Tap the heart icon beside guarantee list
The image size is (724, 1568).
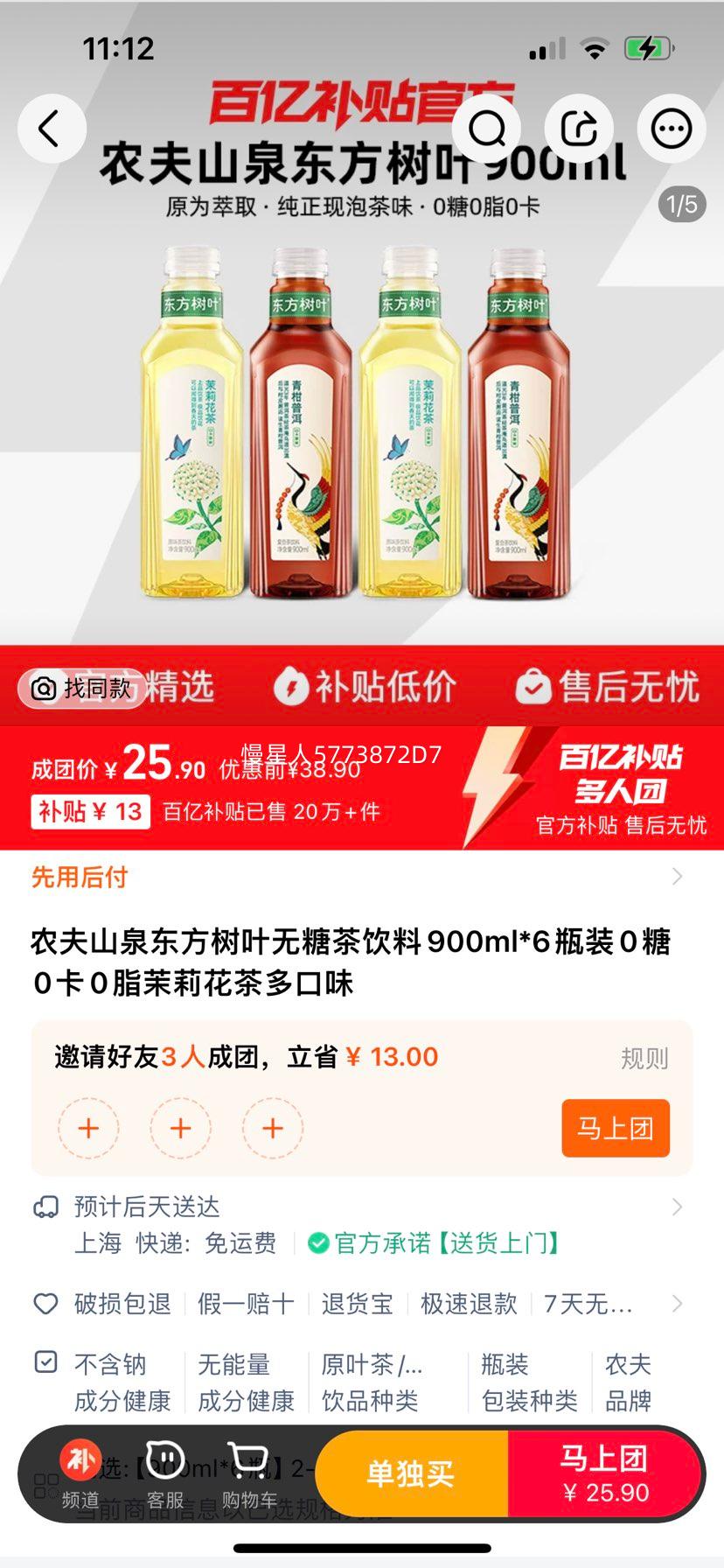pos(45,1303)
